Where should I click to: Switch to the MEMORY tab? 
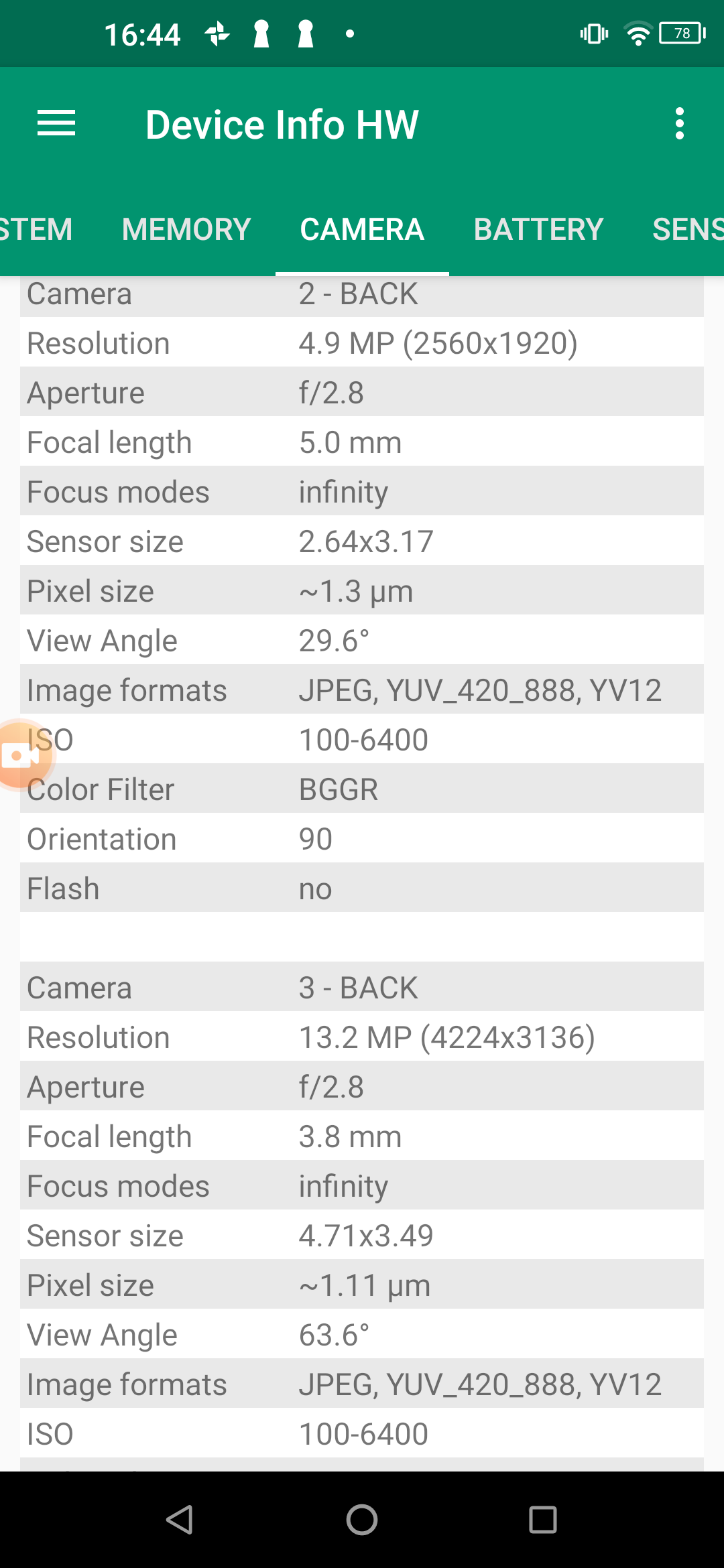[186, 230]
